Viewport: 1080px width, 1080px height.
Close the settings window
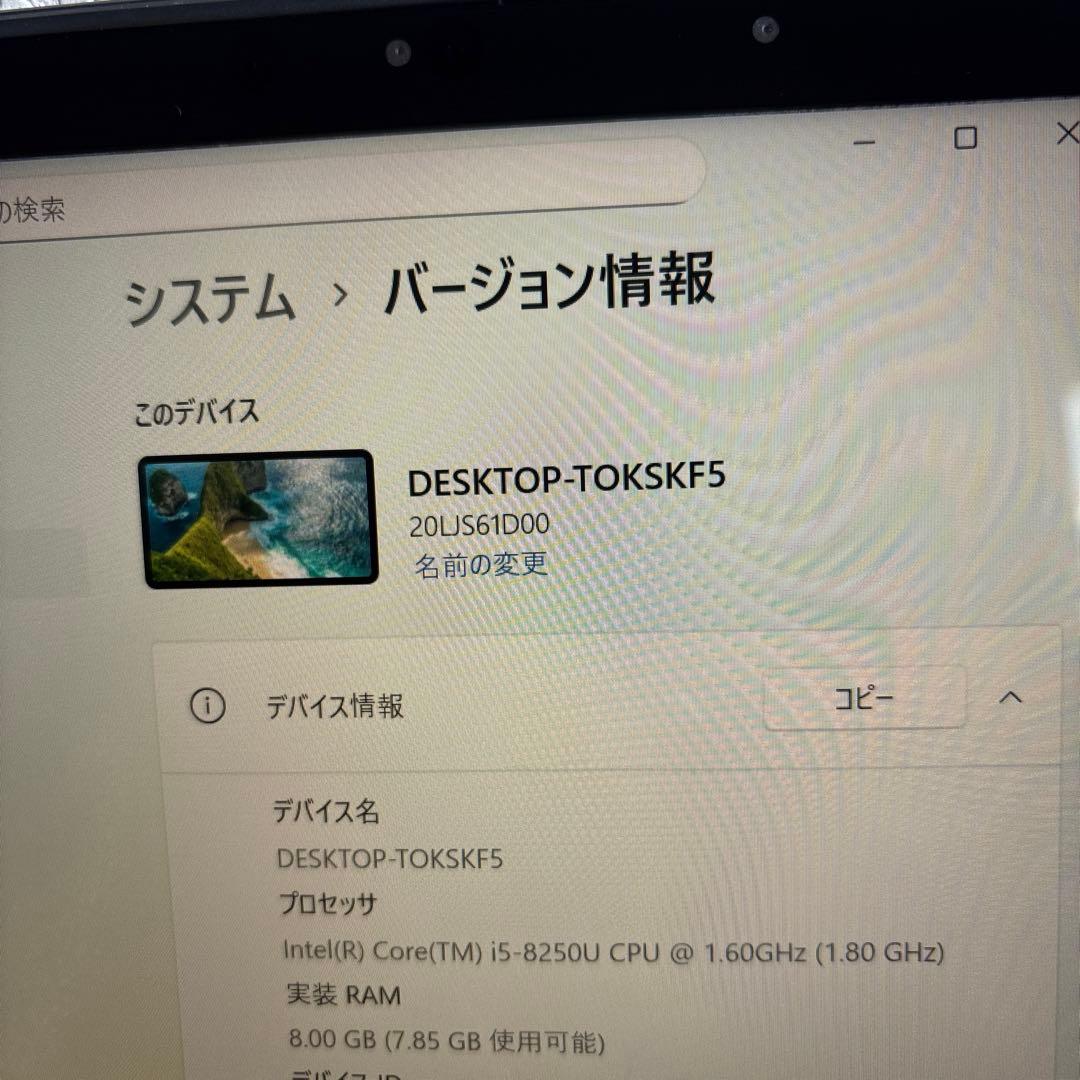(1066, 134)
